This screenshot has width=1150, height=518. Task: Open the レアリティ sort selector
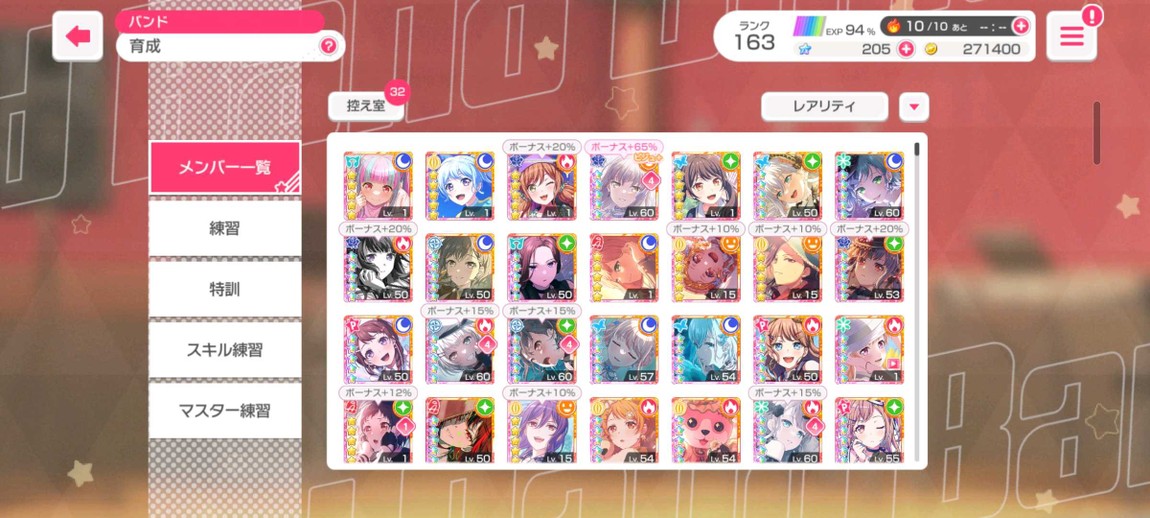(824, 106)
